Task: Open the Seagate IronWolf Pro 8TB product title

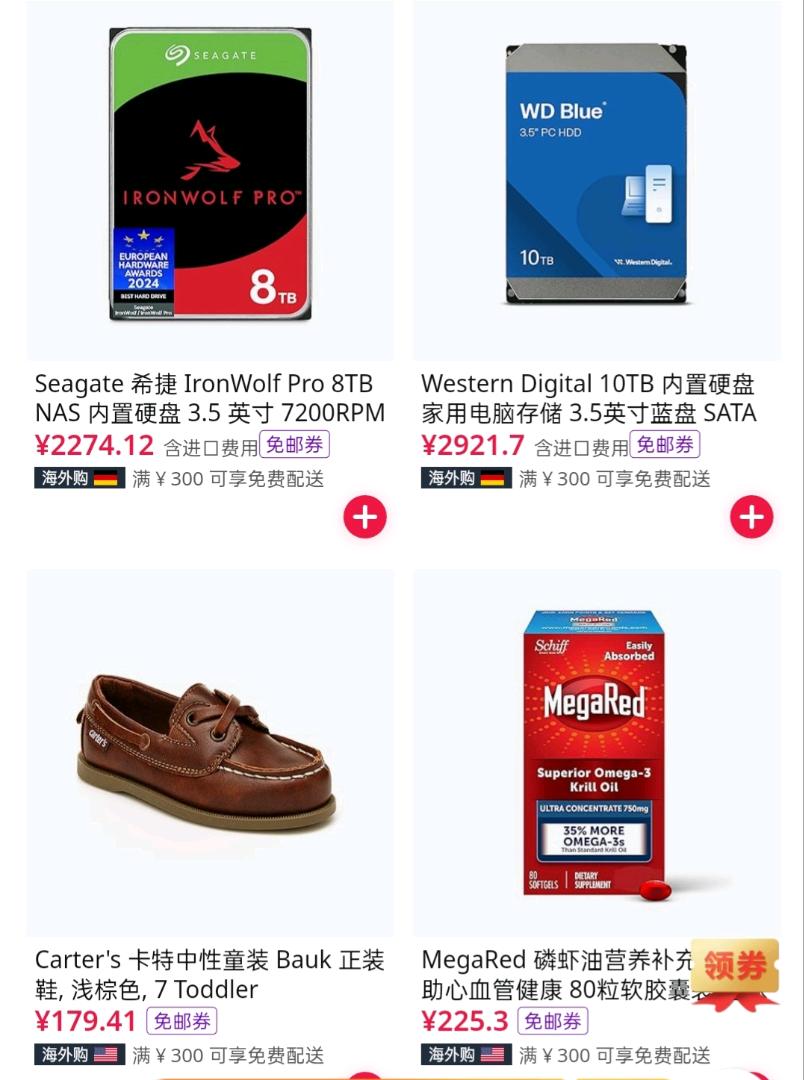Action: [207, 396]
